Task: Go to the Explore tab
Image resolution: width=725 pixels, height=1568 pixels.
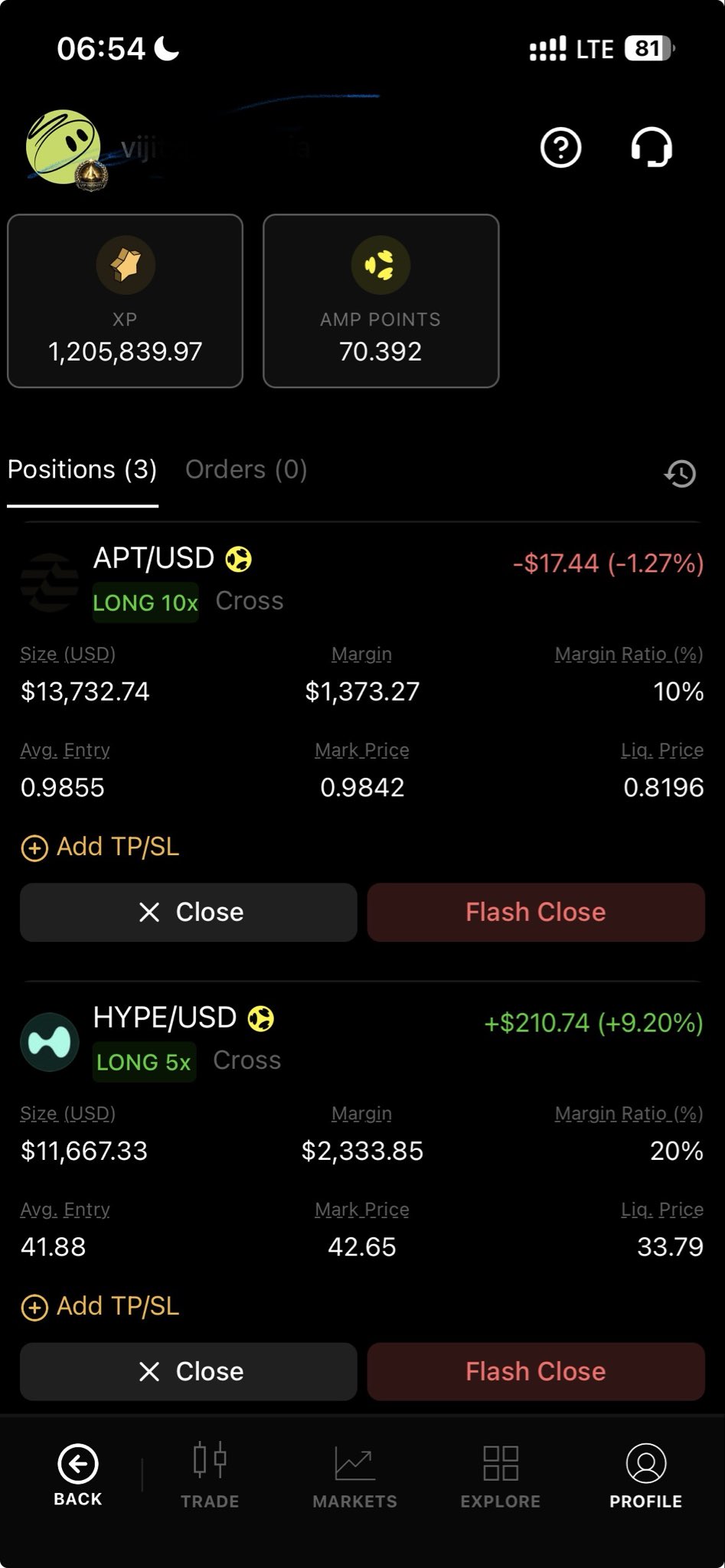Action: click(x=501, y=1475)
